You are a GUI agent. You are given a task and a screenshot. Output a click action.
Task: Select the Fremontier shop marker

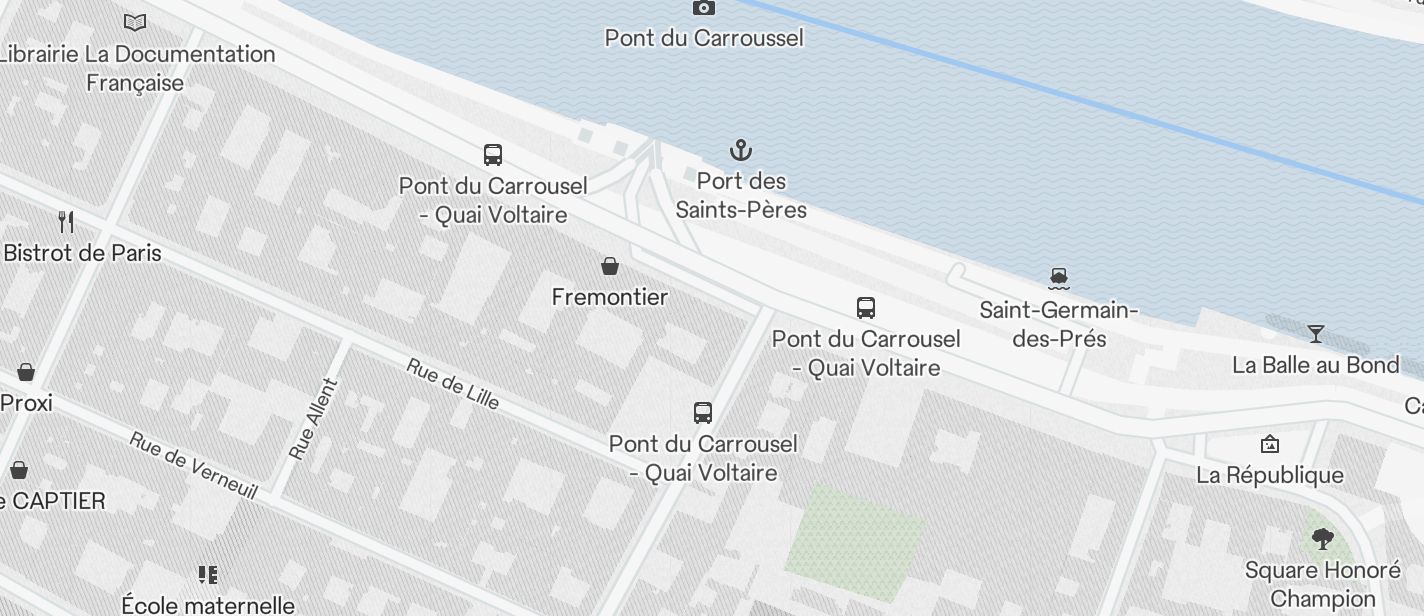610,266
